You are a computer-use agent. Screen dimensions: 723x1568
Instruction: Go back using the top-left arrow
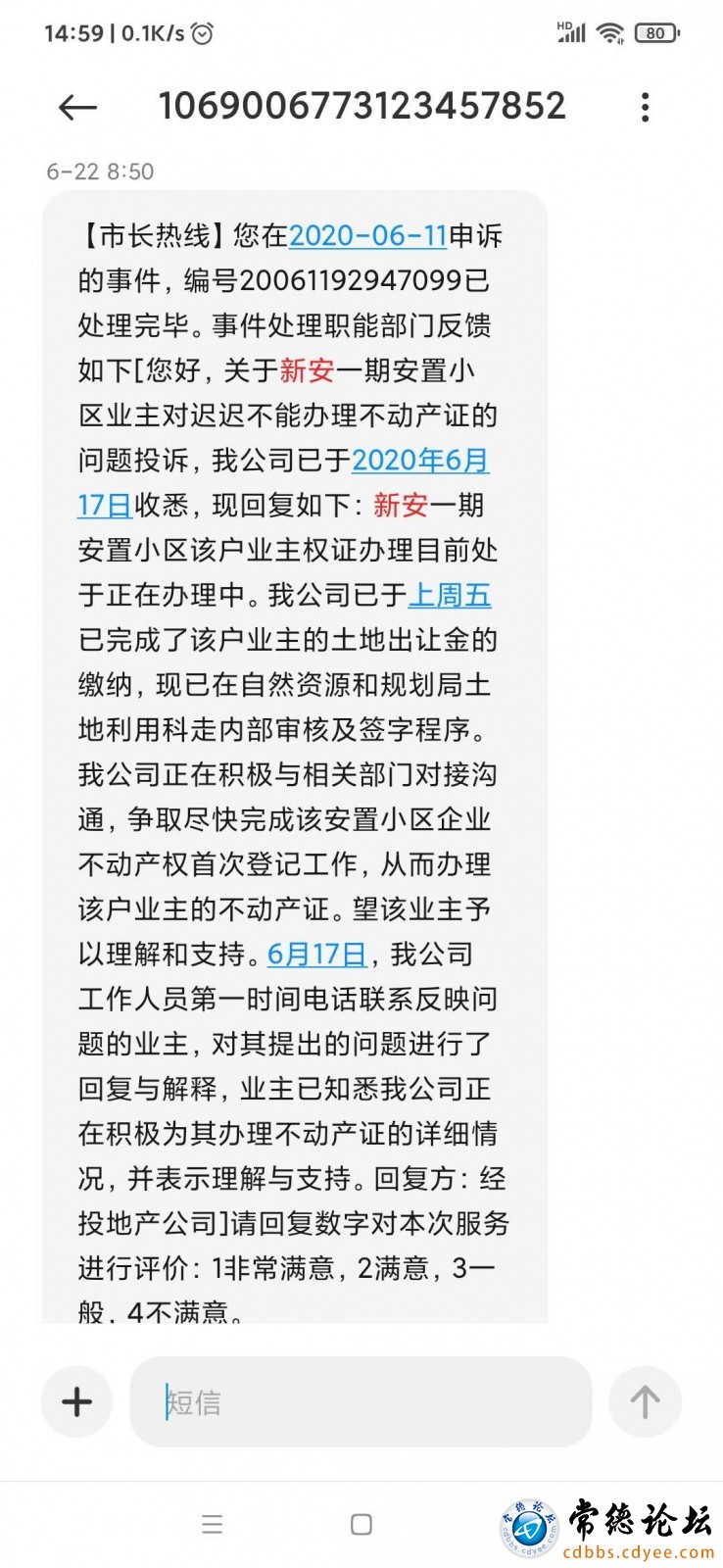pyautogui.click(x=77, y=107)
